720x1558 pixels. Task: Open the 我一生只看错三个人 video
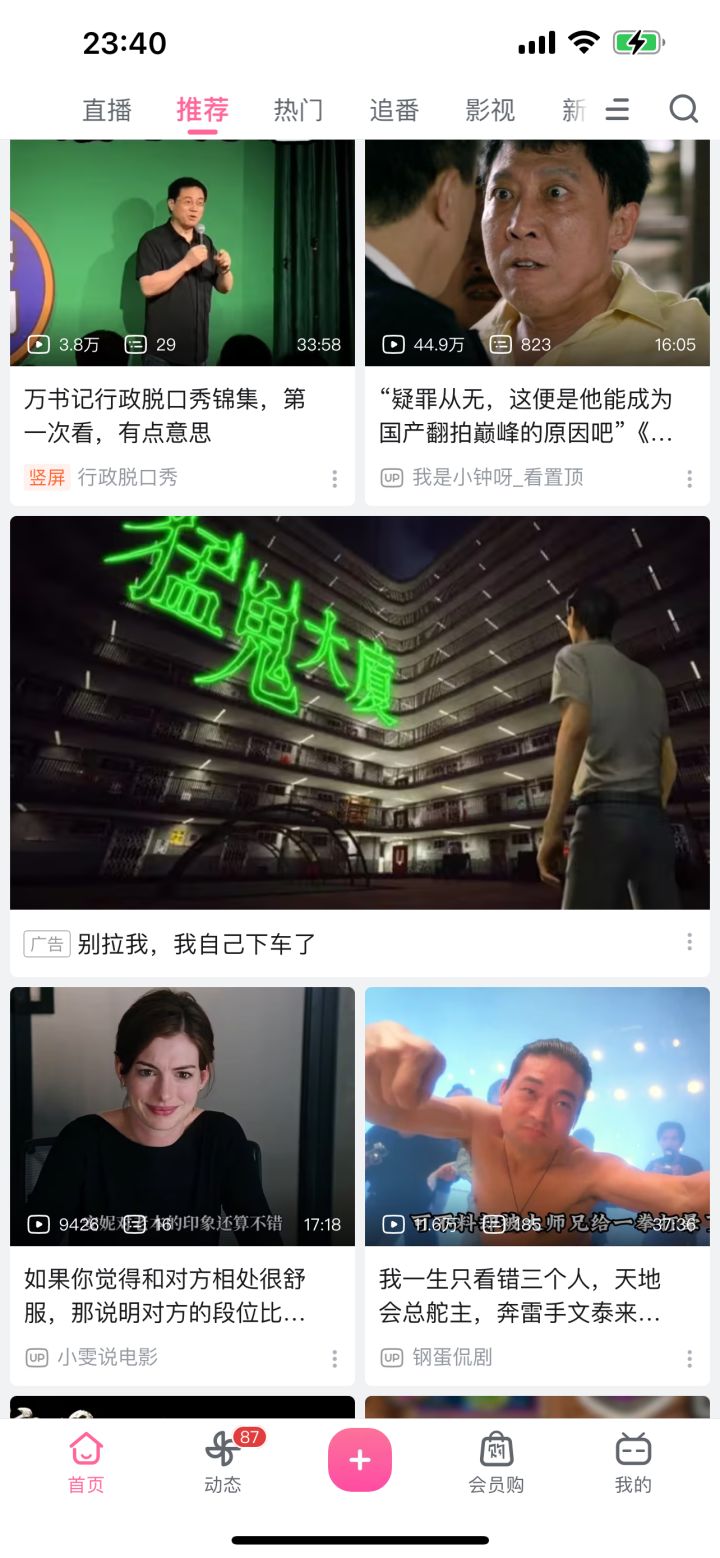(537, 1186)
